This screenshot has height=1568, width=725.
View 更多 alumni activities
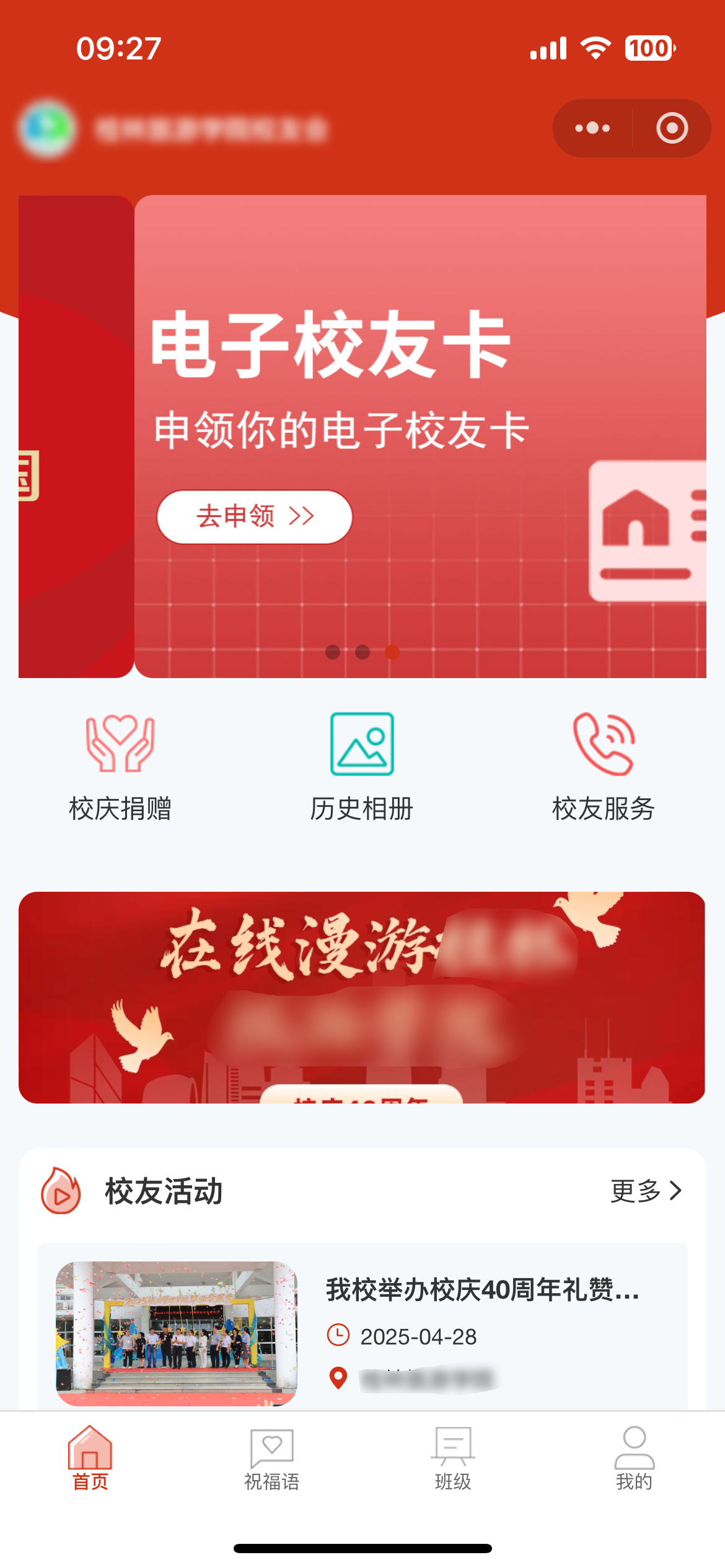click(x=646, y=1191)
